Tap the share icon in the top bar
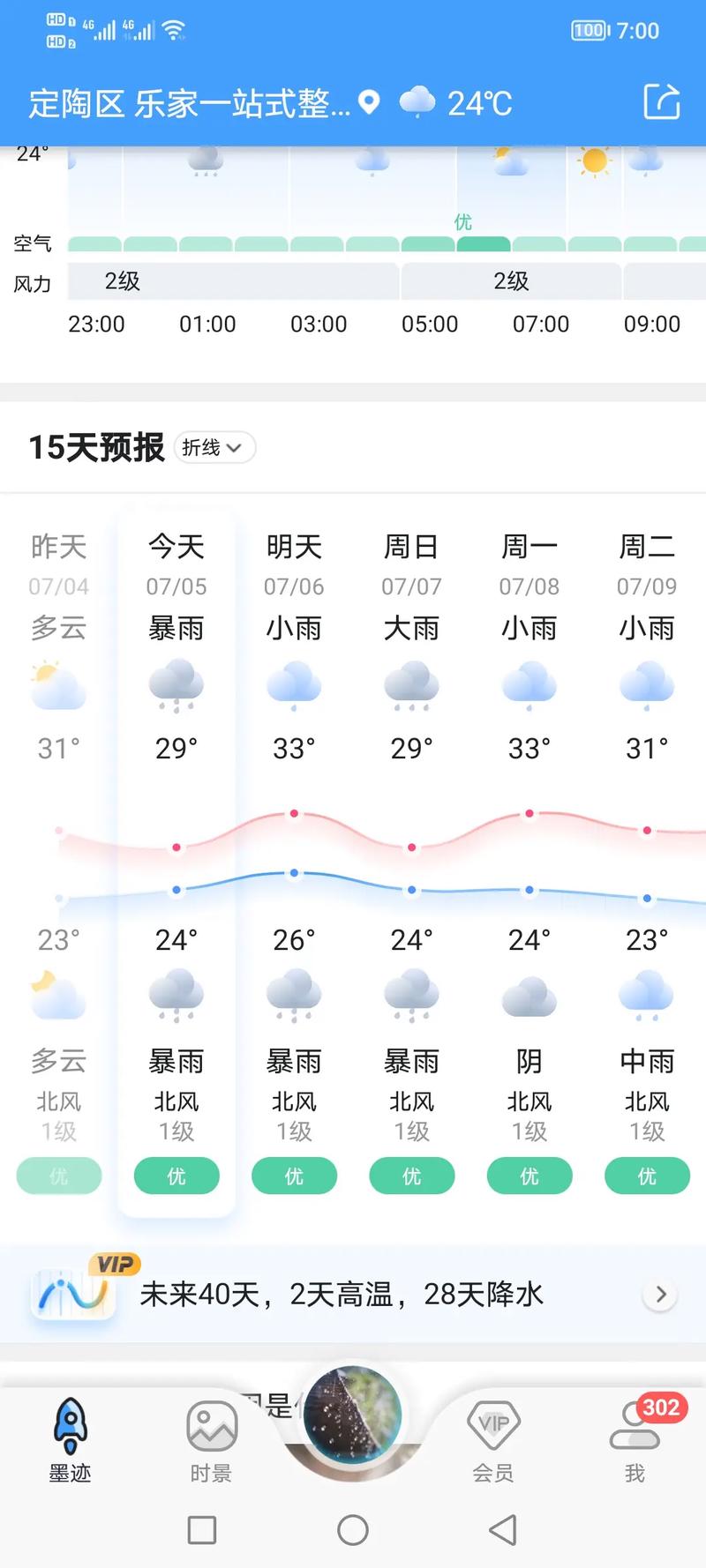This screenshot has width=706, height=1568. point(661,102)
